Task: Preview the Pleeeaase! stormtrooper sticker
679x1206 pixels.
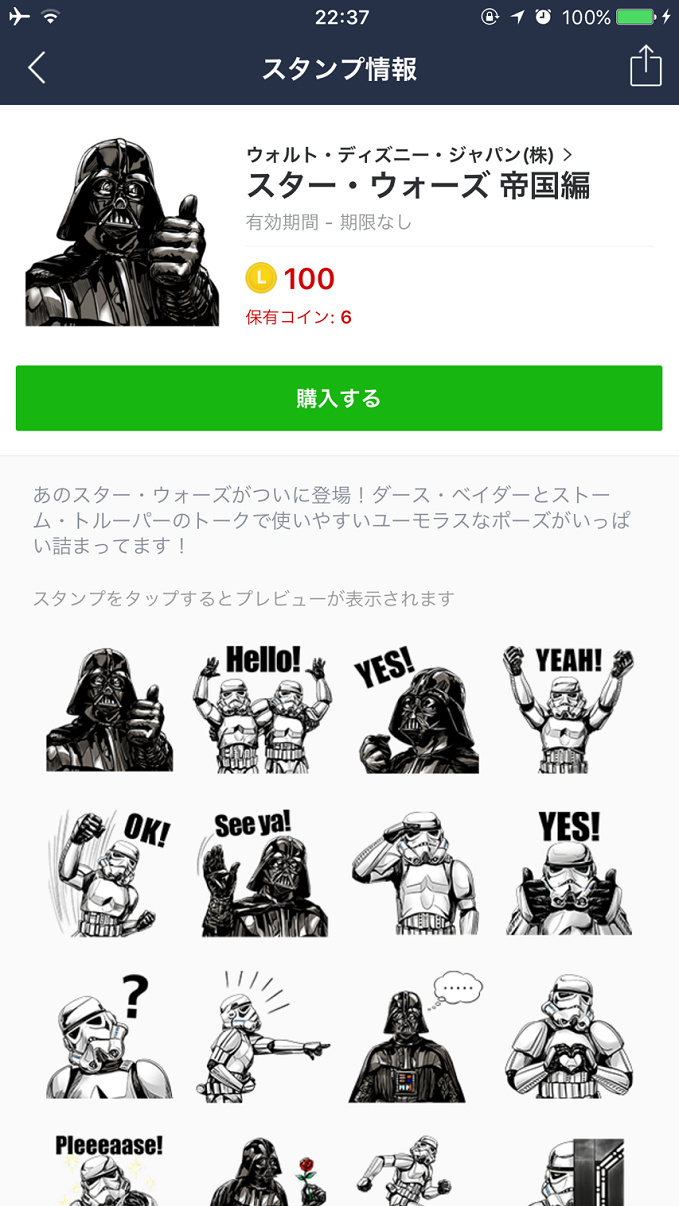Action: pyautogui.click(x=109, y=1170)
